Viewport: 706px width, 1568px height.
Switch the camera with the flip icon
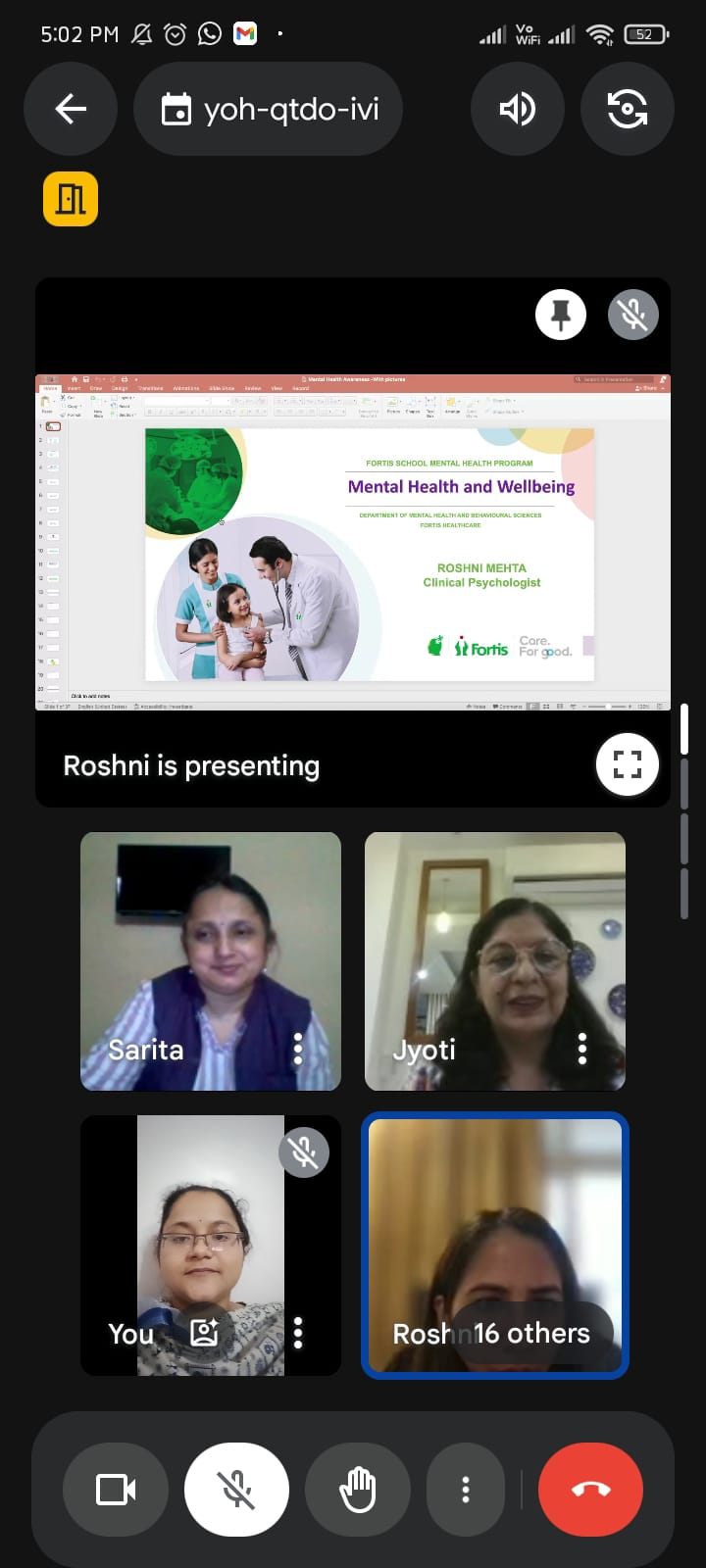click(x=628, y=109)
